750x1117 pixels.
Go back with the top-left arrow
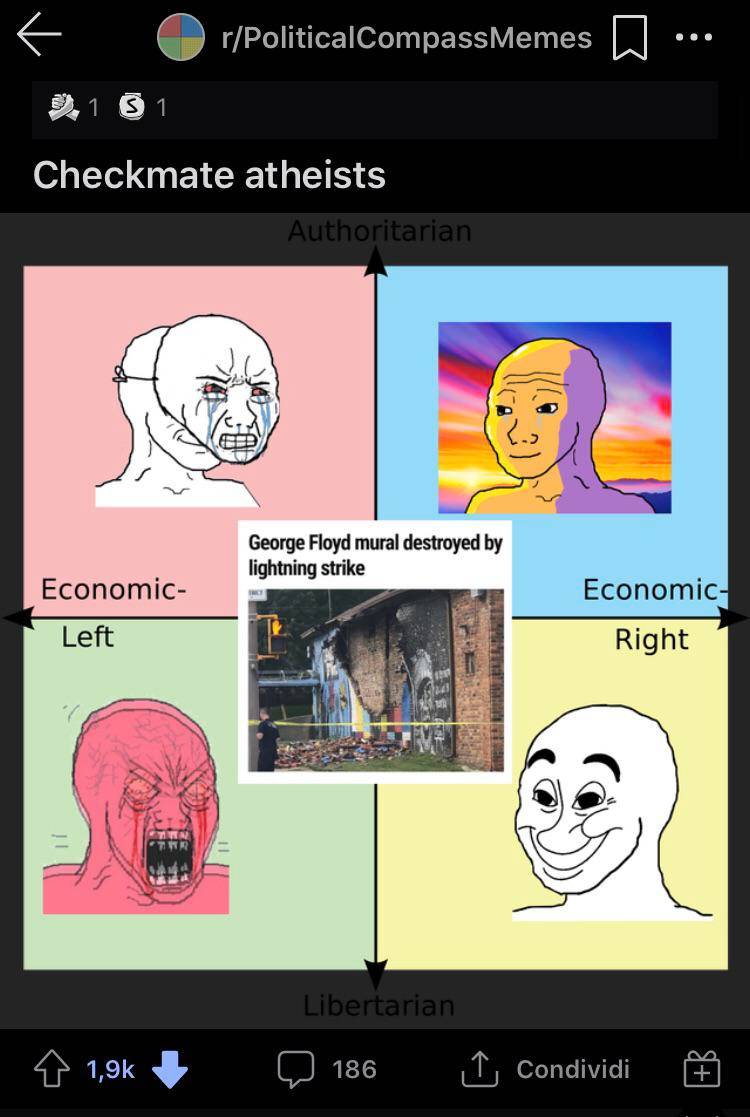40,37
